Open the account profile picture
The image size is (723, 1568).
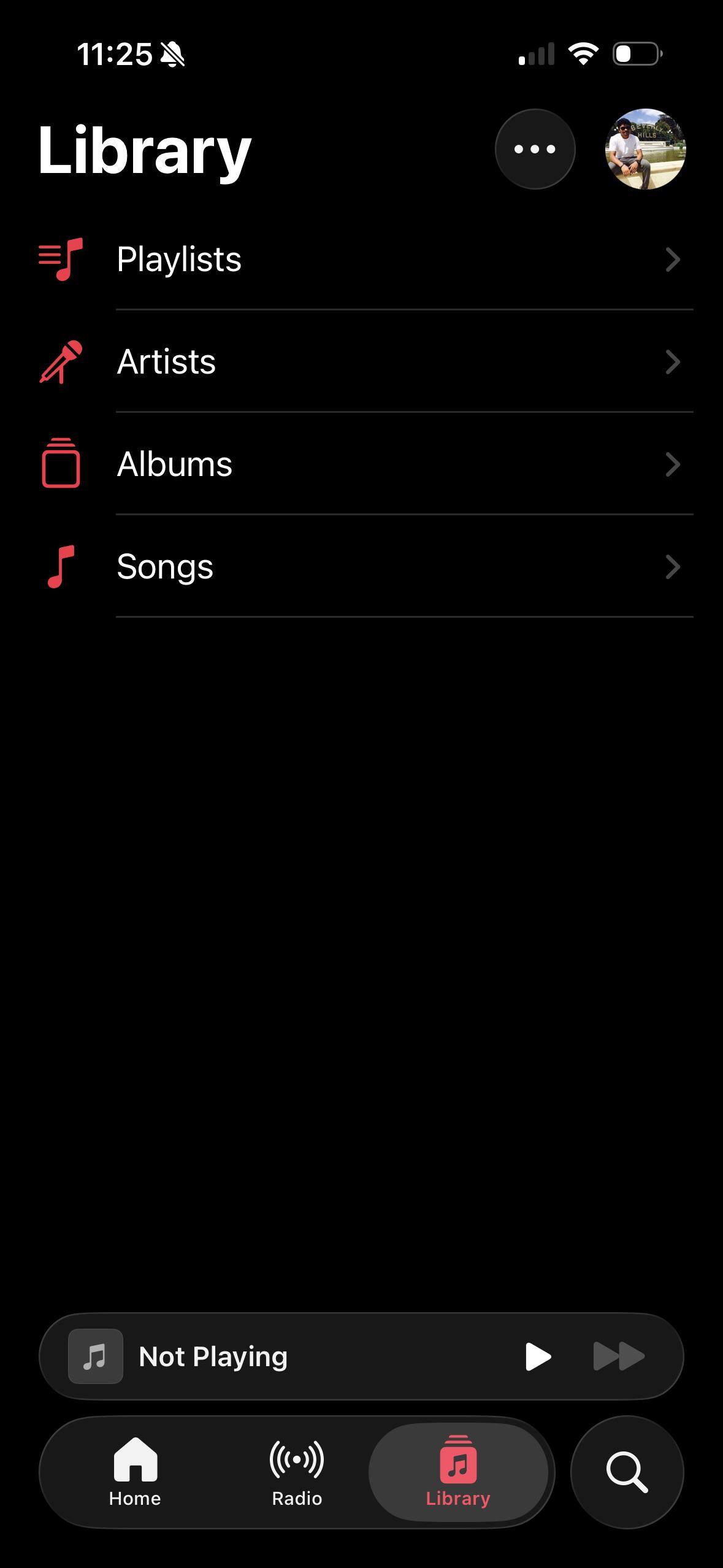645,149
